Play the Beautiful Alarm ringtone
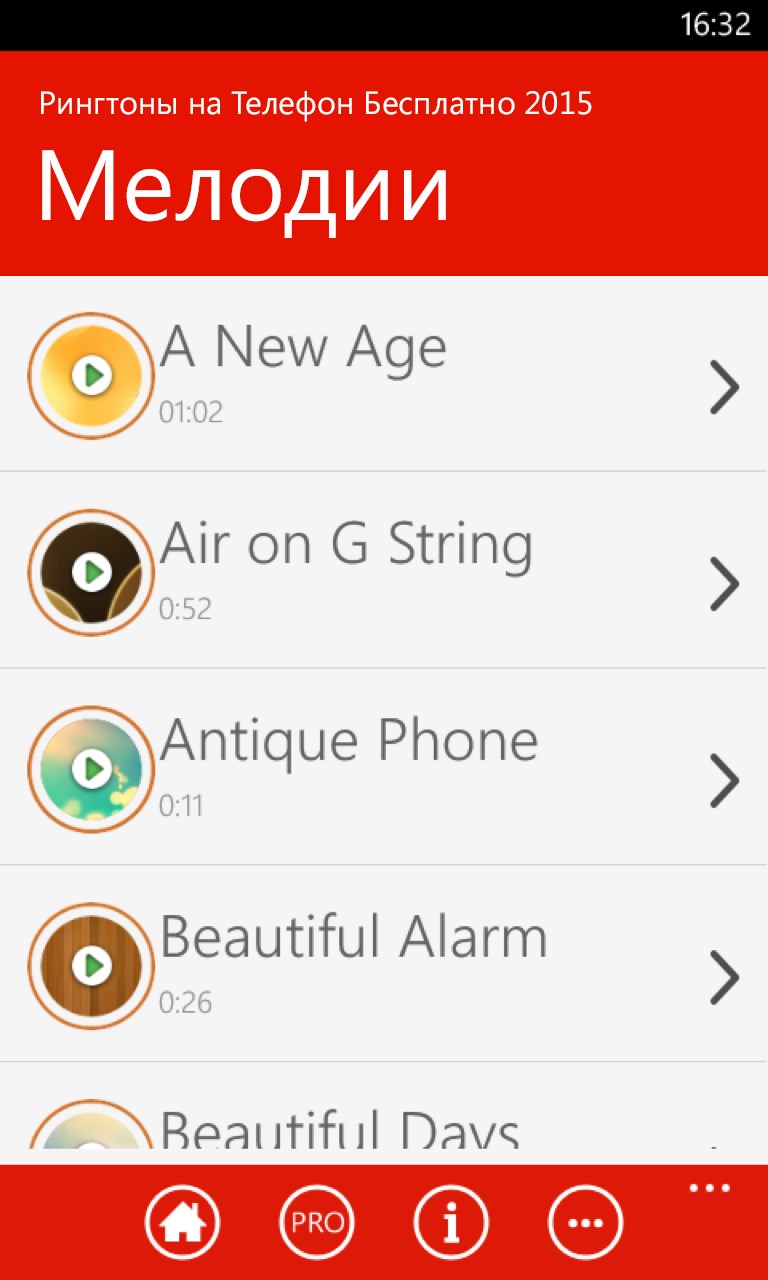Screen dimensions: 768x1280 click(92, 966)
